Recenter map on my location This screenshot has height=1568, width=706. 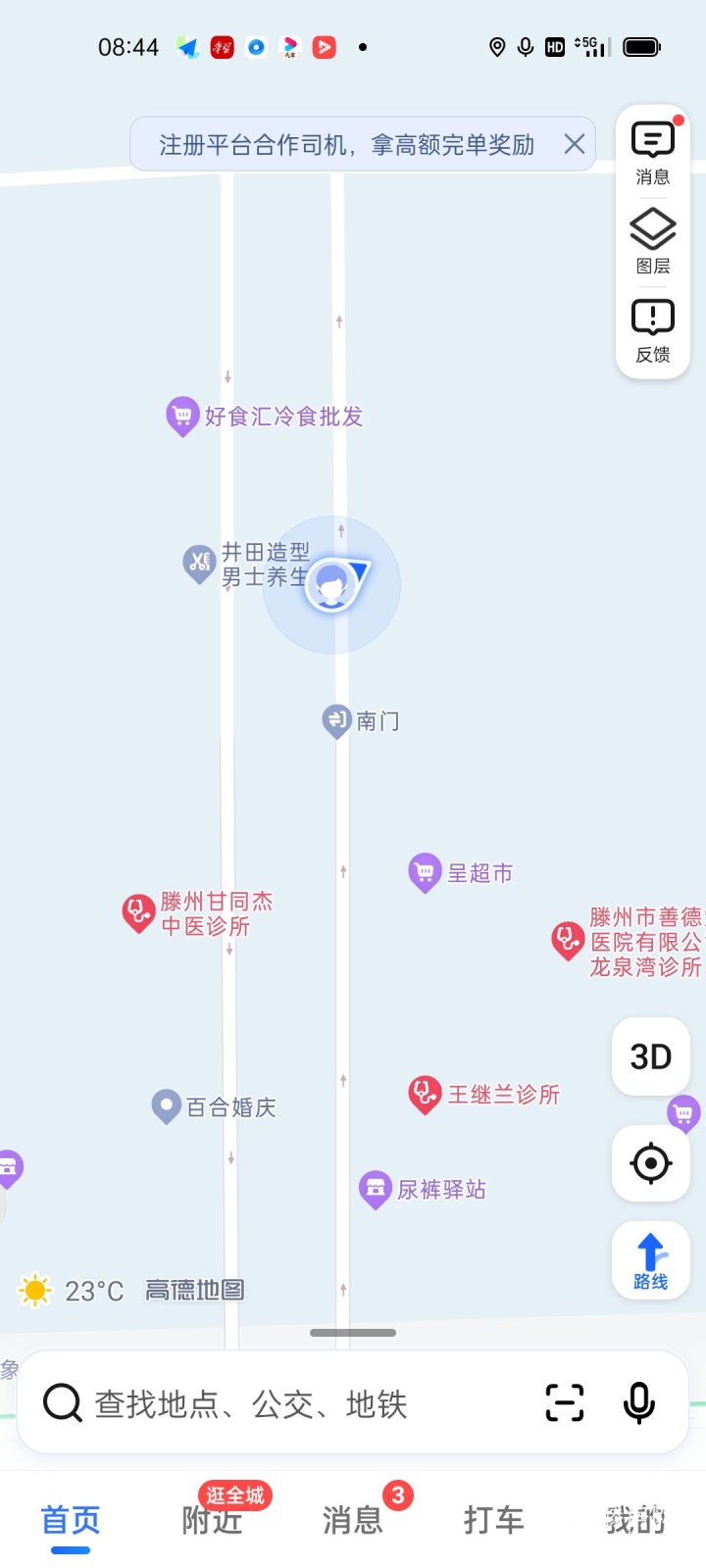click(x=650, y=1163)
